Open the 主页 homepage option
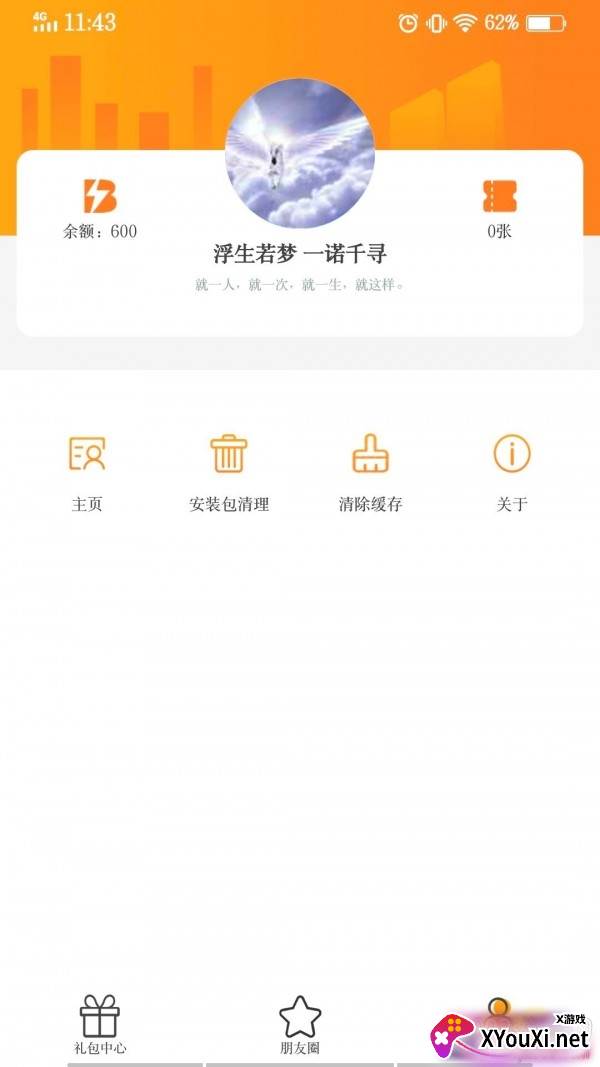This screenshot has height=1067, width=600. click(87, 470)
